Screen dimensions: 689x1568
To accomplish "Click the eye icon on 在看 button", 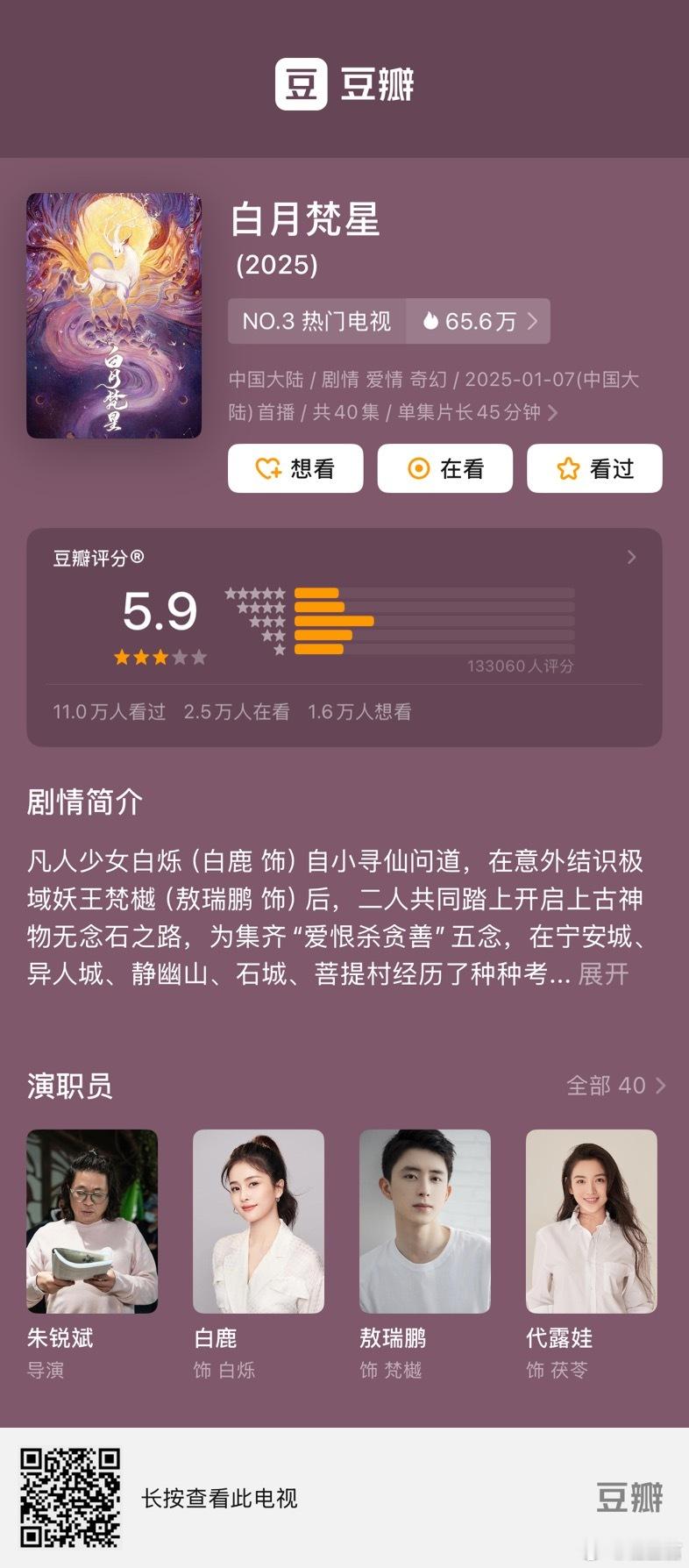I will coord(418,468).
